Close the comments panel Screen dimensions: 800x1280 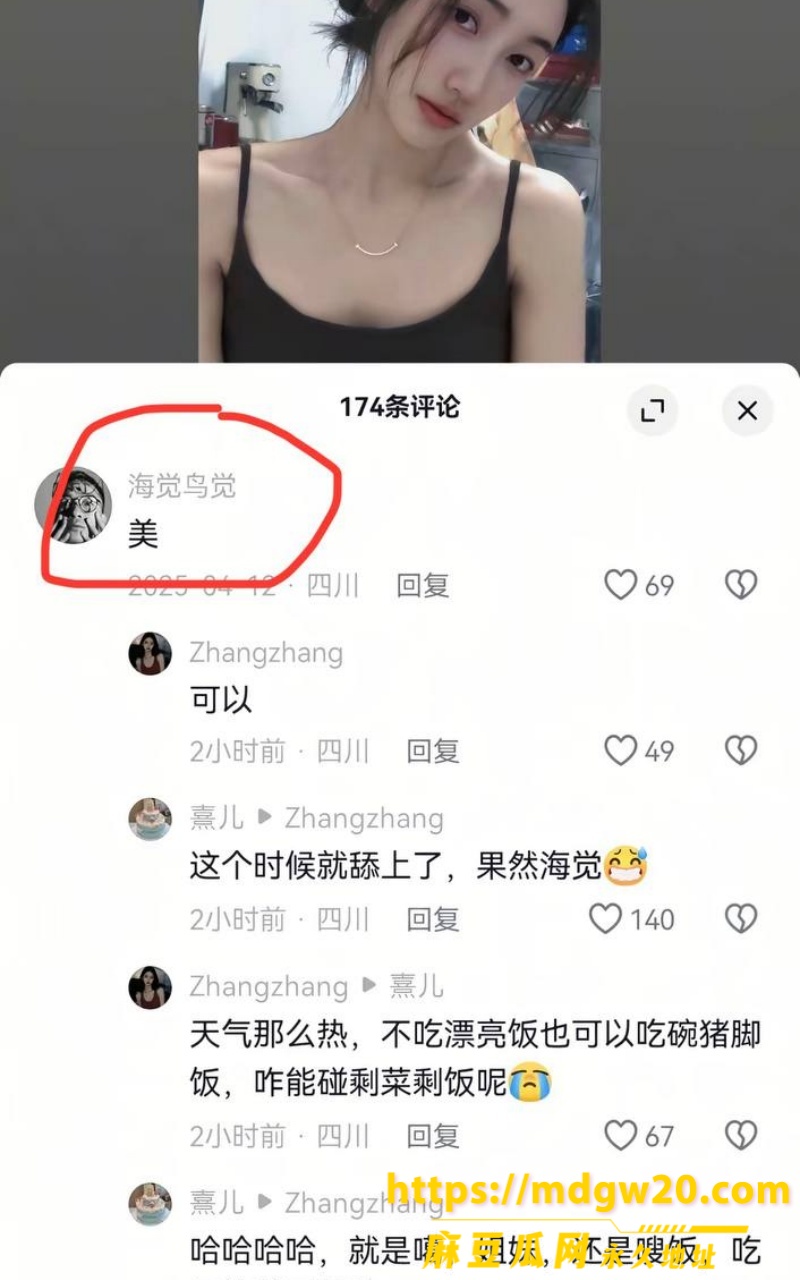(747, 410)
